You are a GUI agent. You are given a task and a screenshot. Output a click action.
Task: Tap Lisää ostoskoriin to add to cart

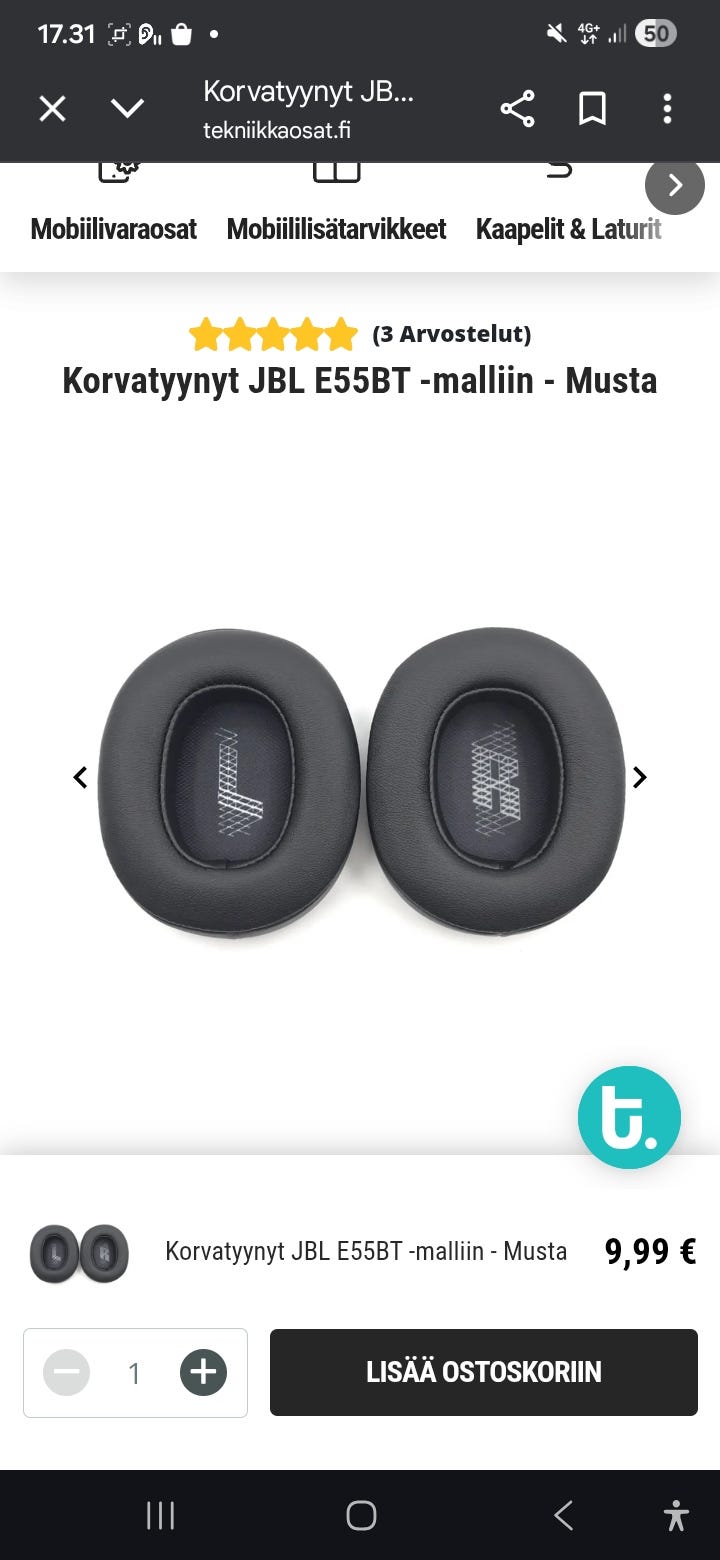click(x=483, y=1372)
